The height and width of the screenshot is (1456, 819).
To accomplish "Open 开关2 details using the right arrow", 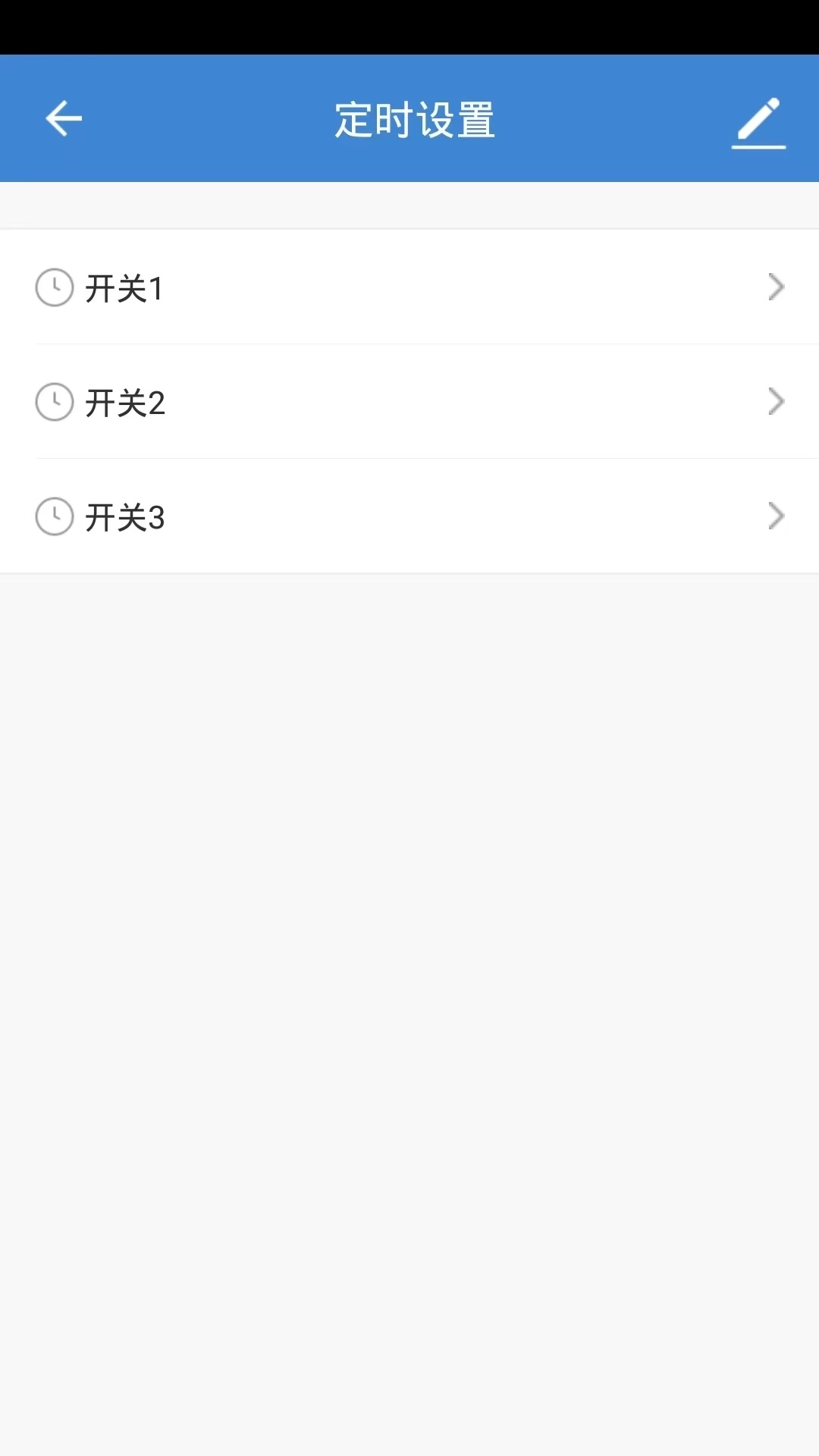I will click(x=775, y=402).
